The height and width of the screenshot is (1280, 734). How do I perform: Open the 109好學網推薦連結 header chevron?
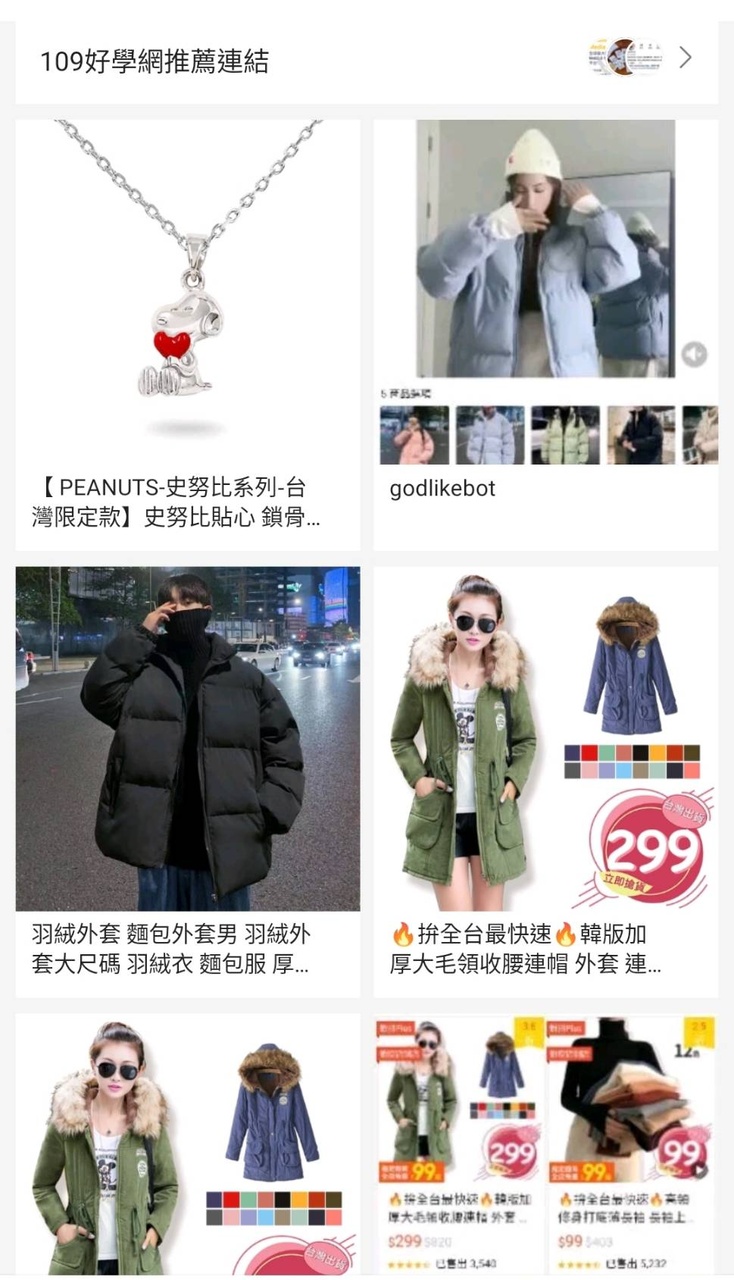pyautogui.click(x=685, y=58)
